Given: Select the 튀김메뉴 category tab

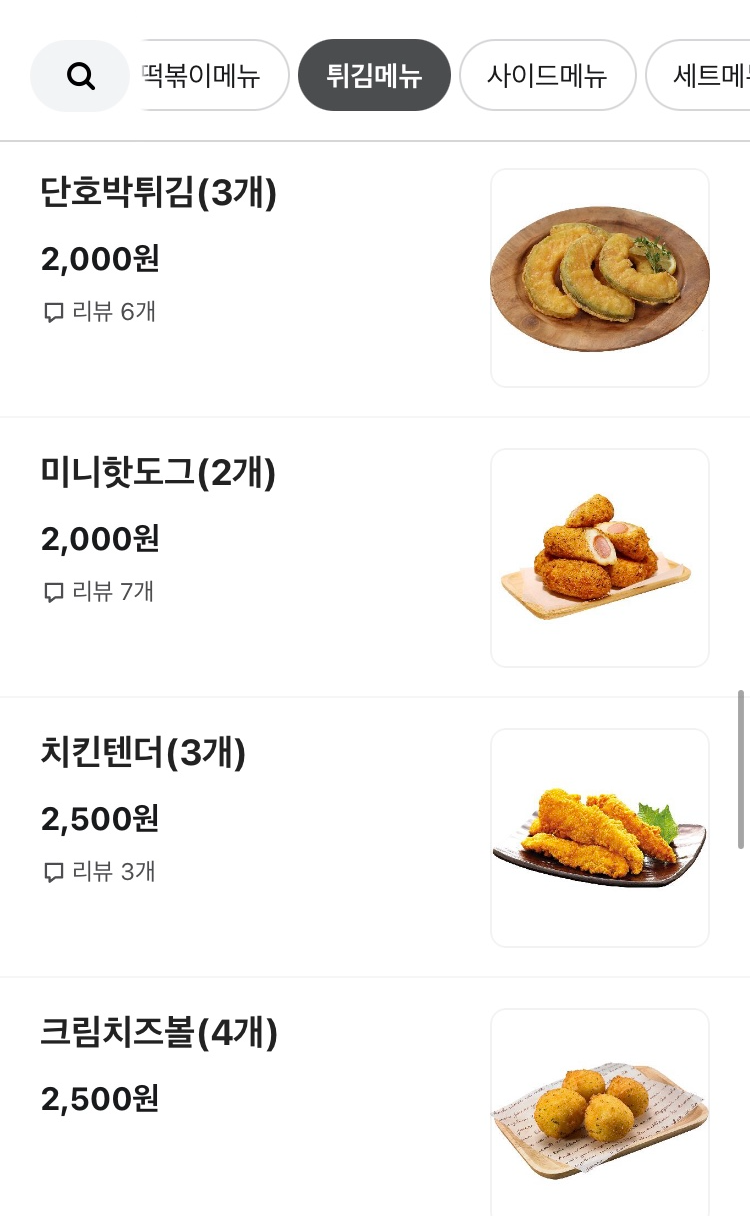Looking at the screenshot, I should point(374,75).
